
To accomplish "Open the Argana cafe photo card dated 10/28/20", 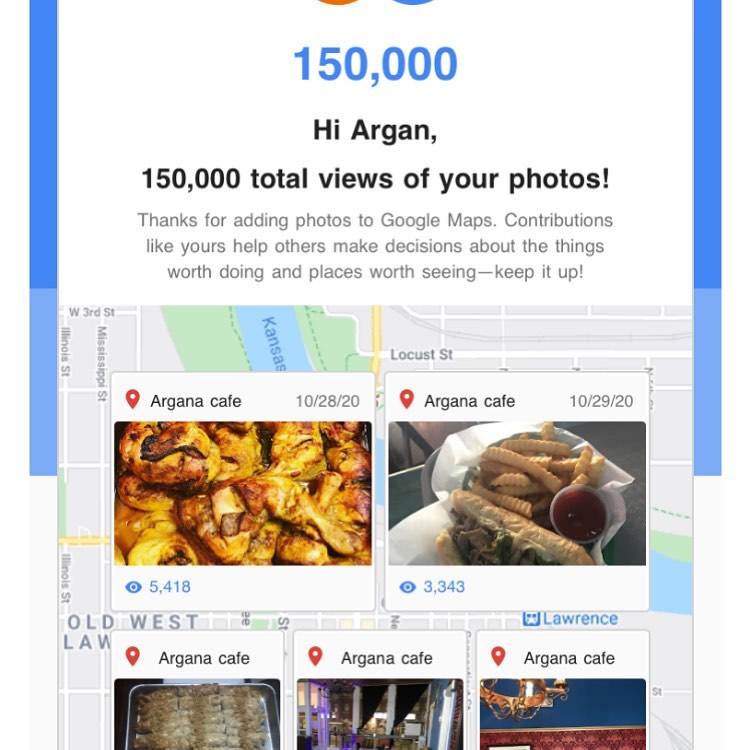I will (x=242, y=492).
